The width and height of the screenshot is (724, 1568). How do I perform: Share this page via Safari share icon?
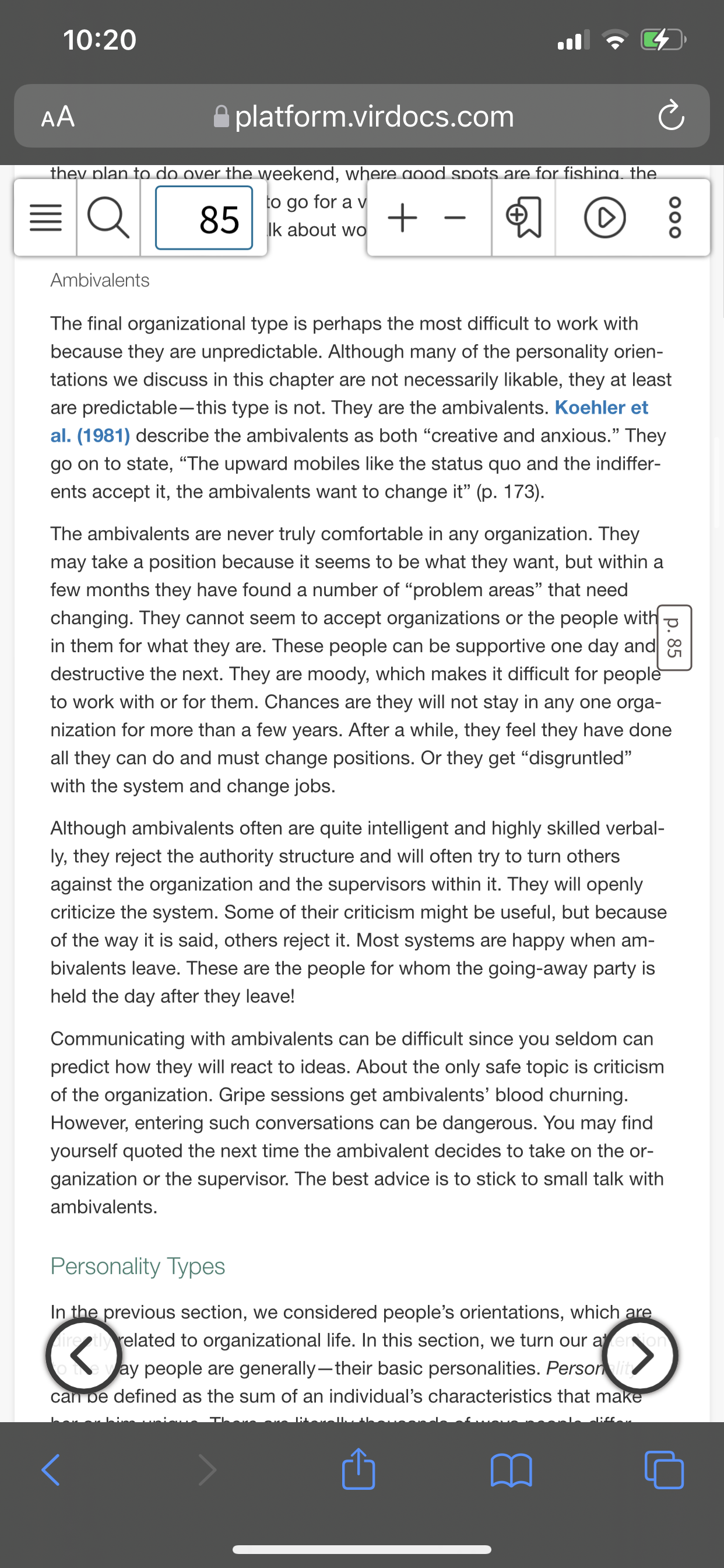(359, 1468)
